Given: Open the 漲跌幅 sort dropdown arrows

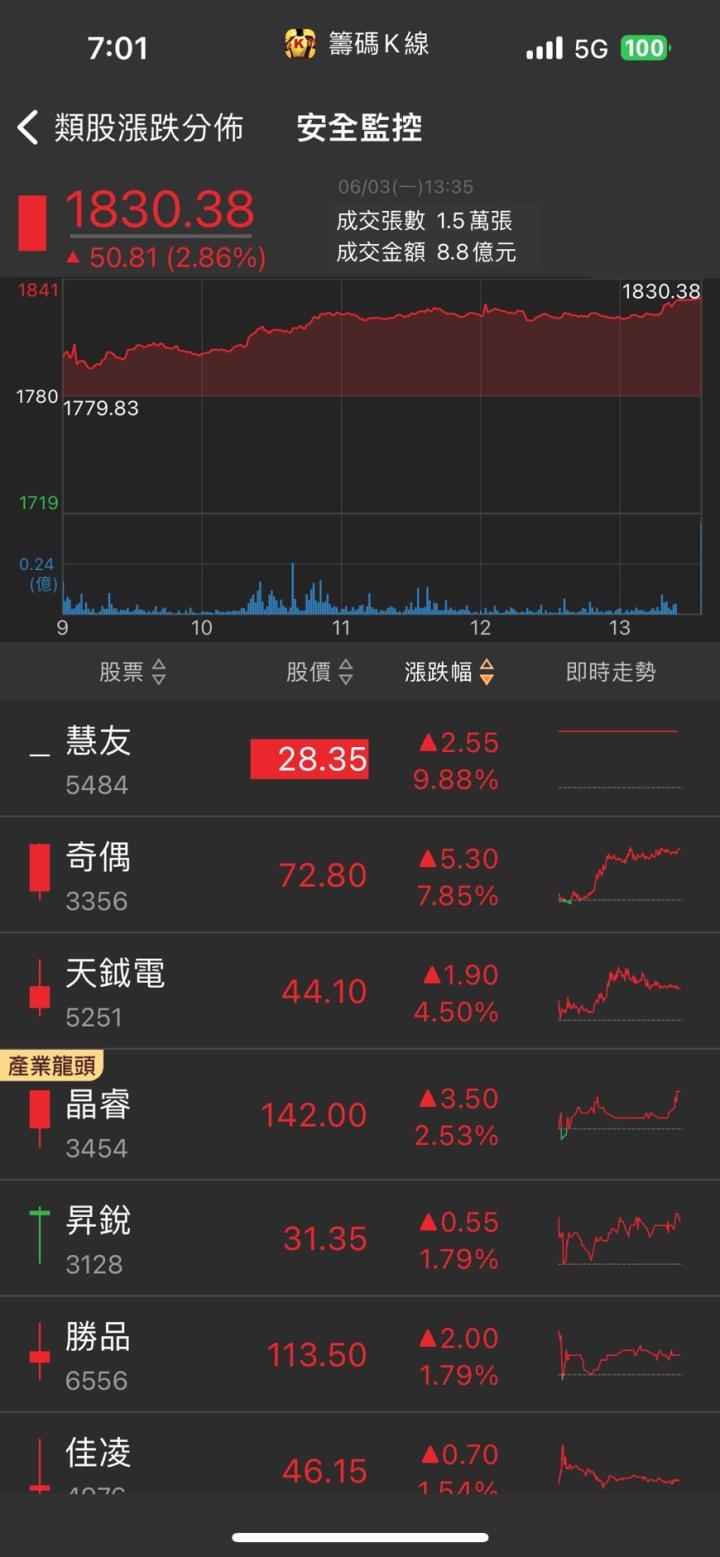Looking at the screenshot, I should [x=487, y=672].
